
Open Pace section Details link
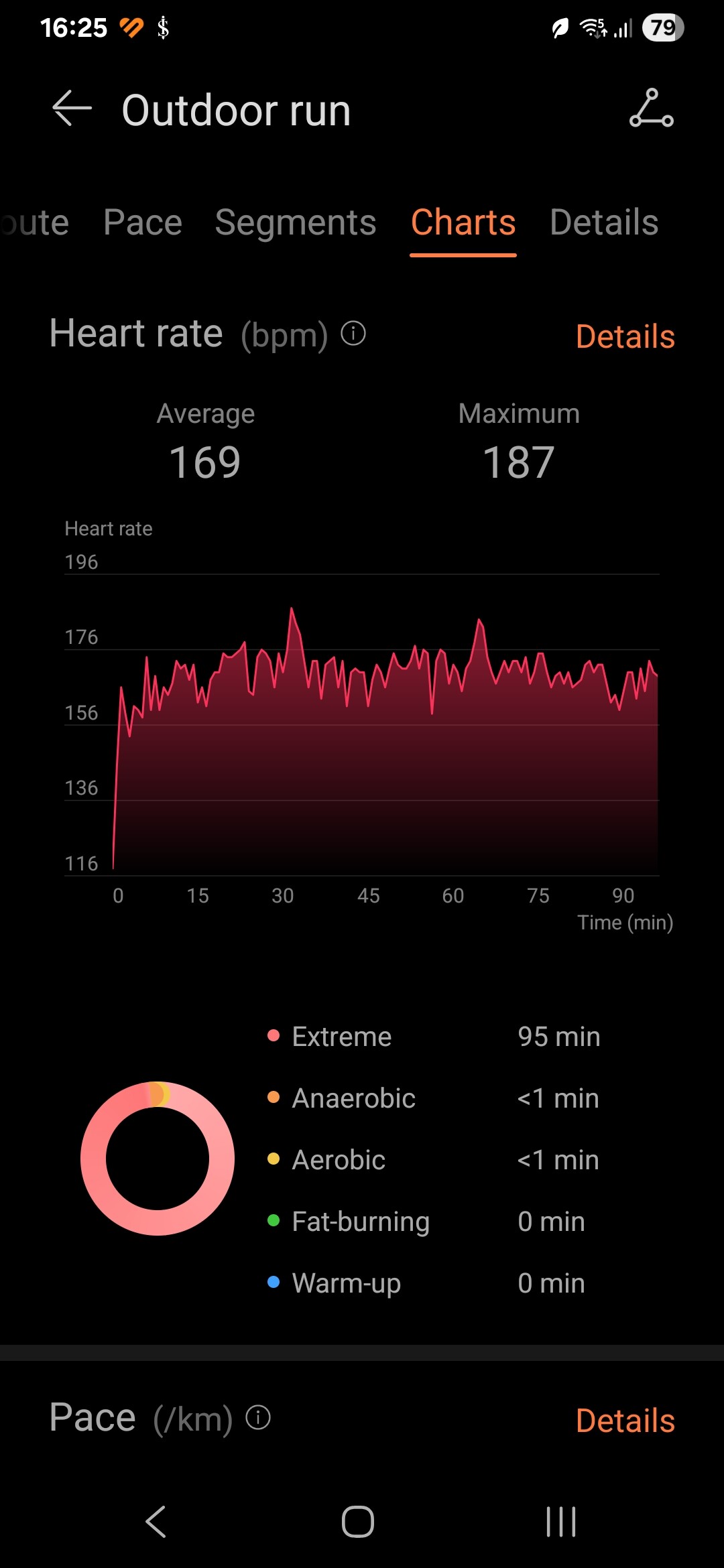point(625,1421)
